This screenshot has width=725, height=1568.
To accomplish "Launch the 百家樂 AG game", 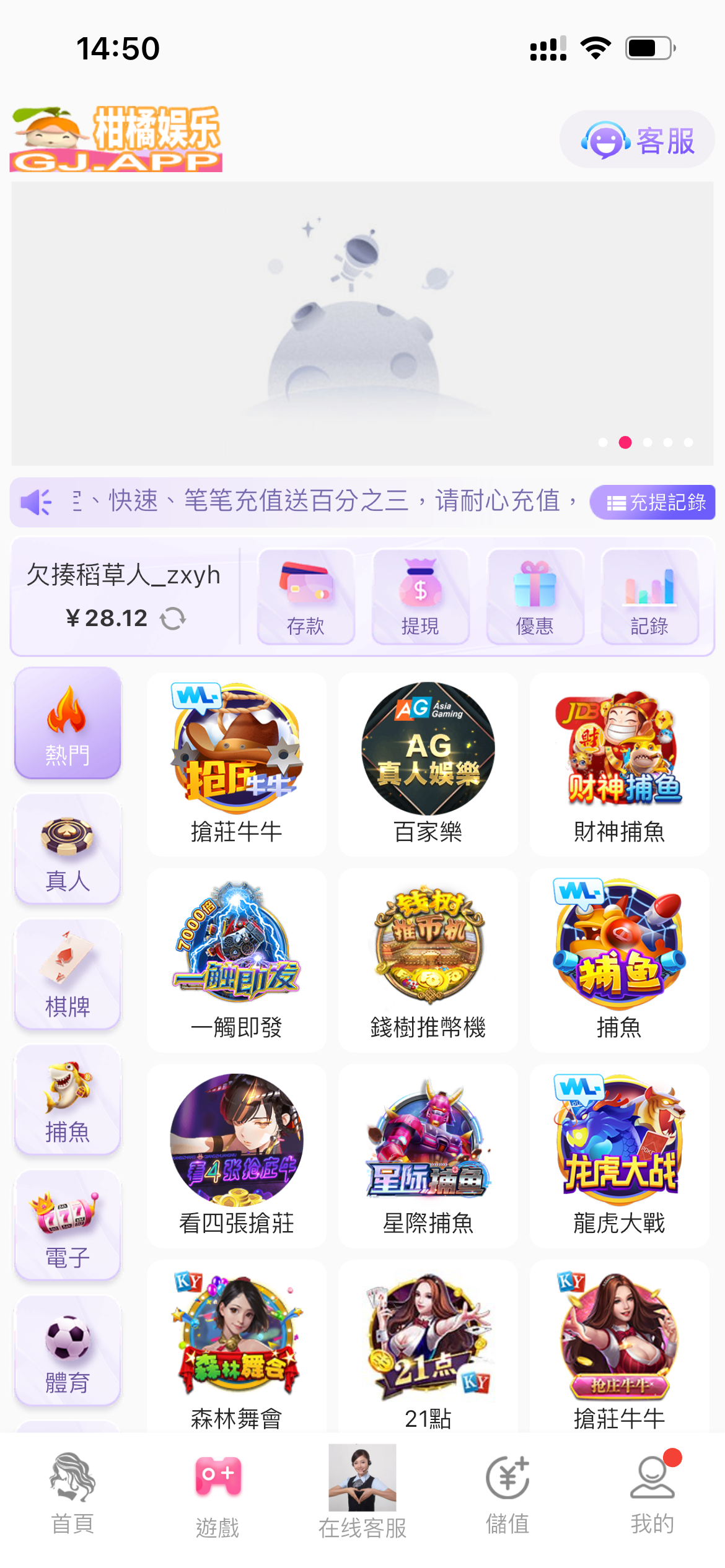I will pos(428,764).
